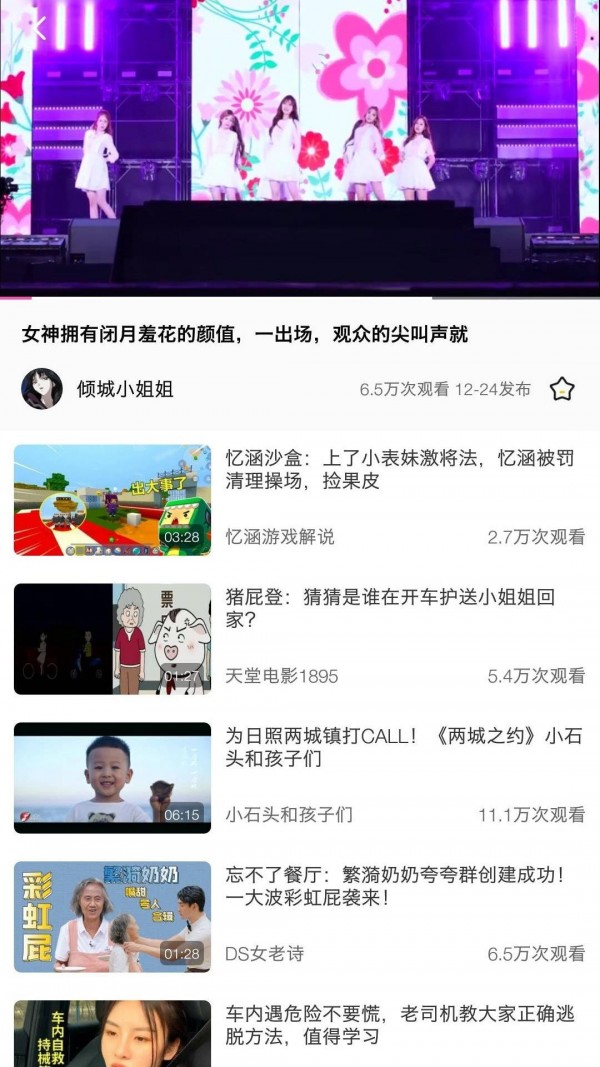Tap the playing video to show controls
This screenshot has height=1067, width=600.
coord(300,148)
